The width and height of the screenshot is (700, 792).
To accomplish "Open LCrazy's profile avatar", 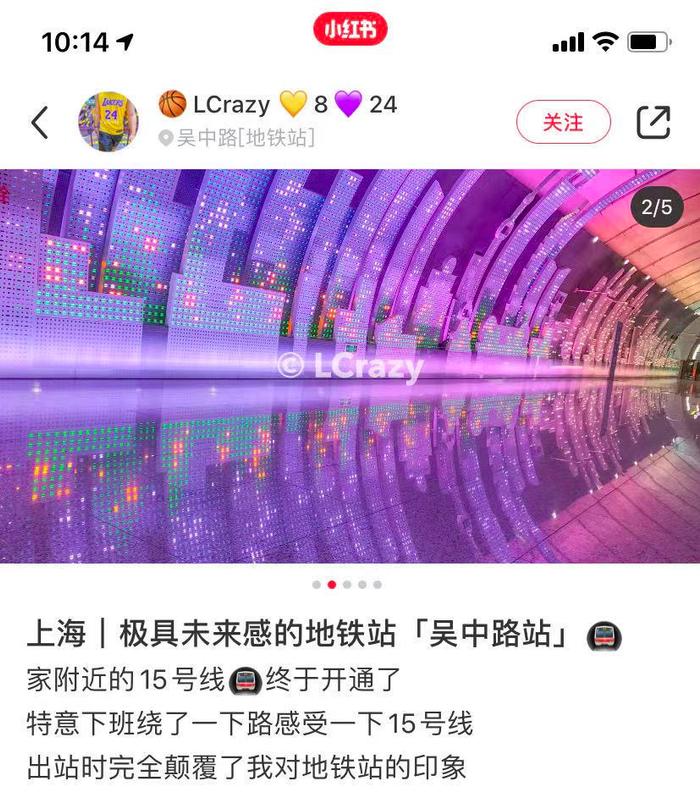I will click(x=108, y=122).
